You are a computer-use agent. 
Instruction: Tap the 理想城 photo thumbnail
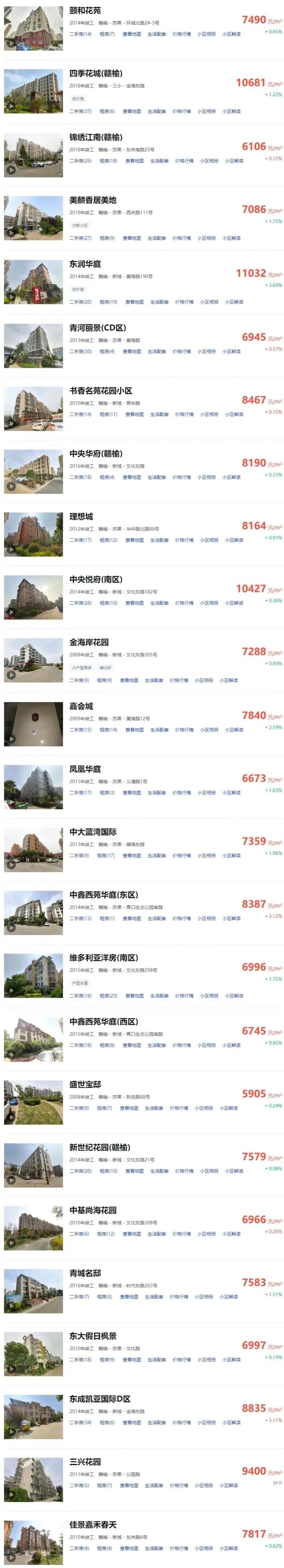pyautogui.click(x=33, y=534)
